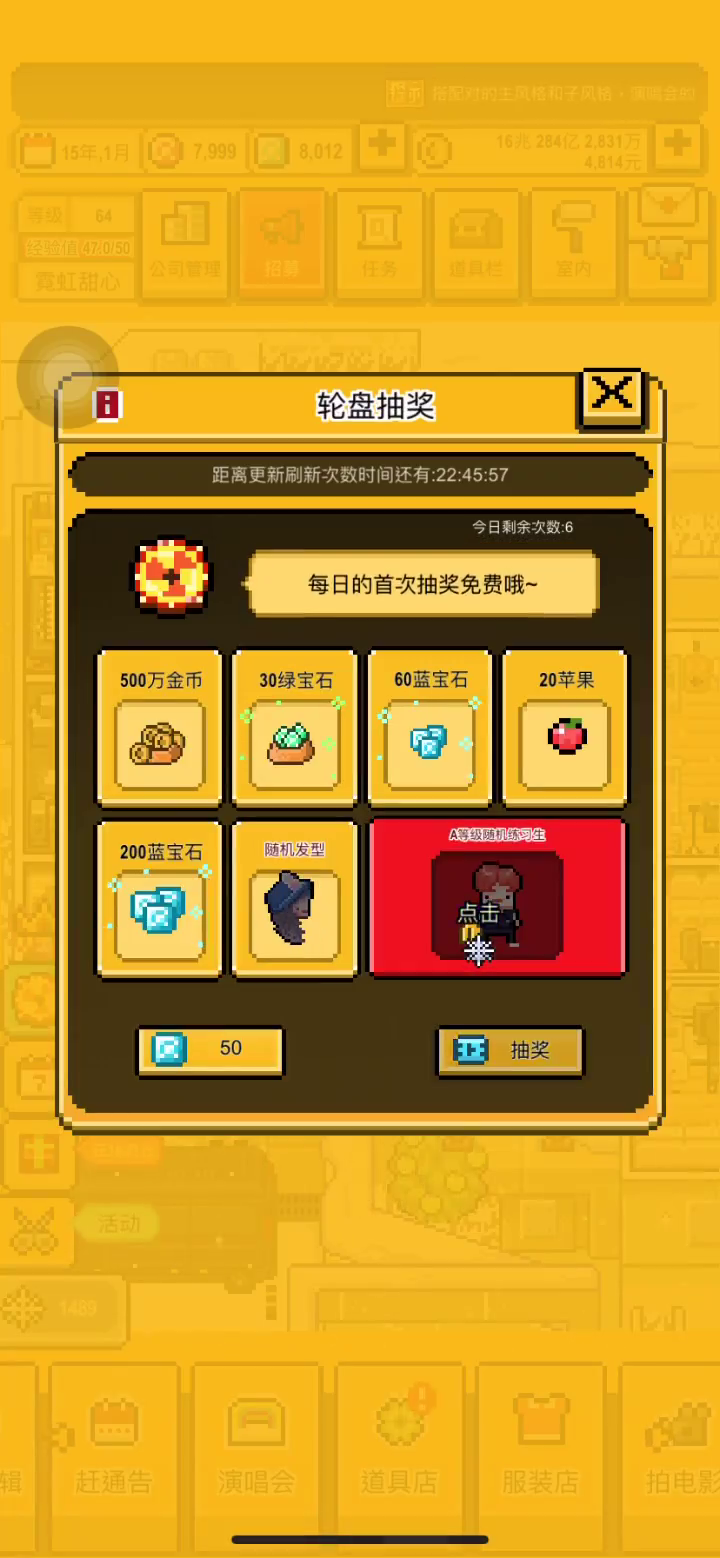Select the 60蓝宝石 prize tile

point(430,727)
